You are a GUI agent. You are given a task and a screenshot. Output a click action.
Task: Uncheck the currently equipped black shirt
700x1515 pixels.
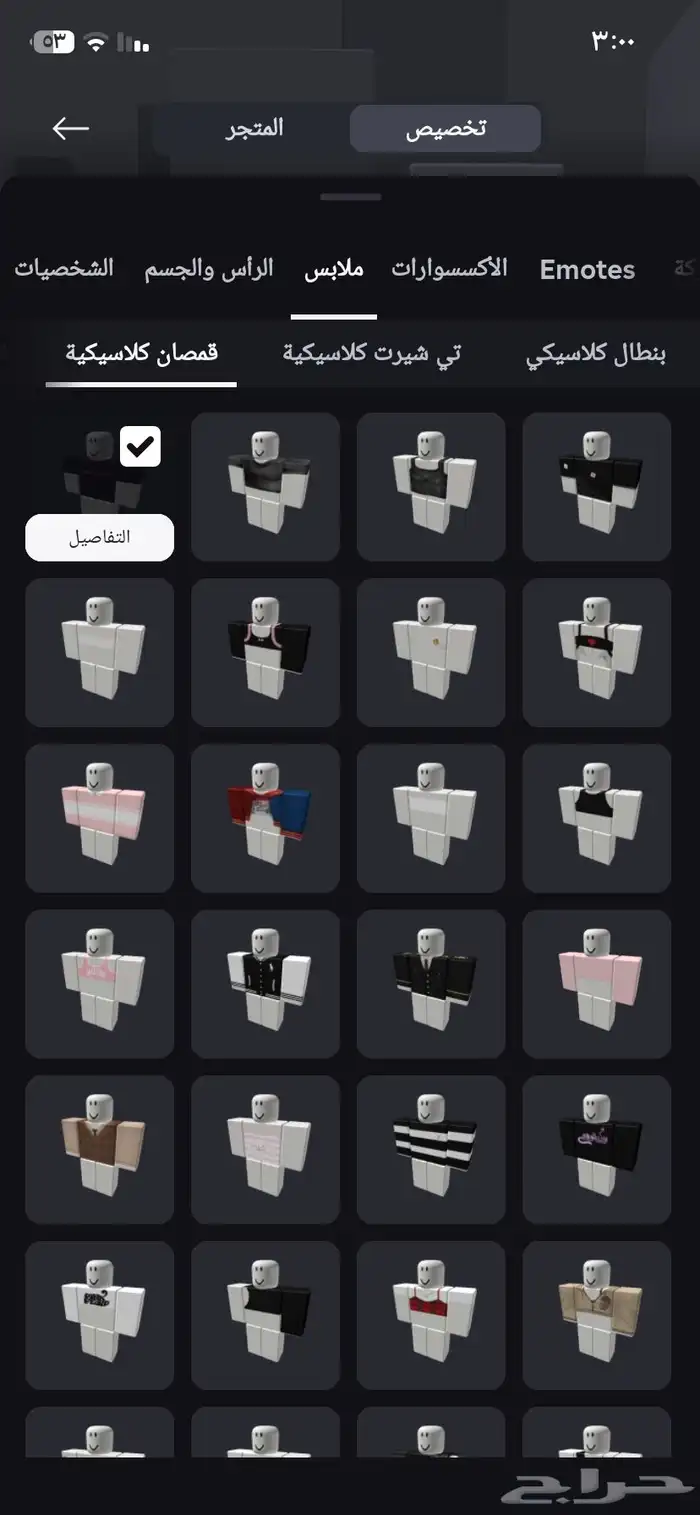click(x=140, y=447)
